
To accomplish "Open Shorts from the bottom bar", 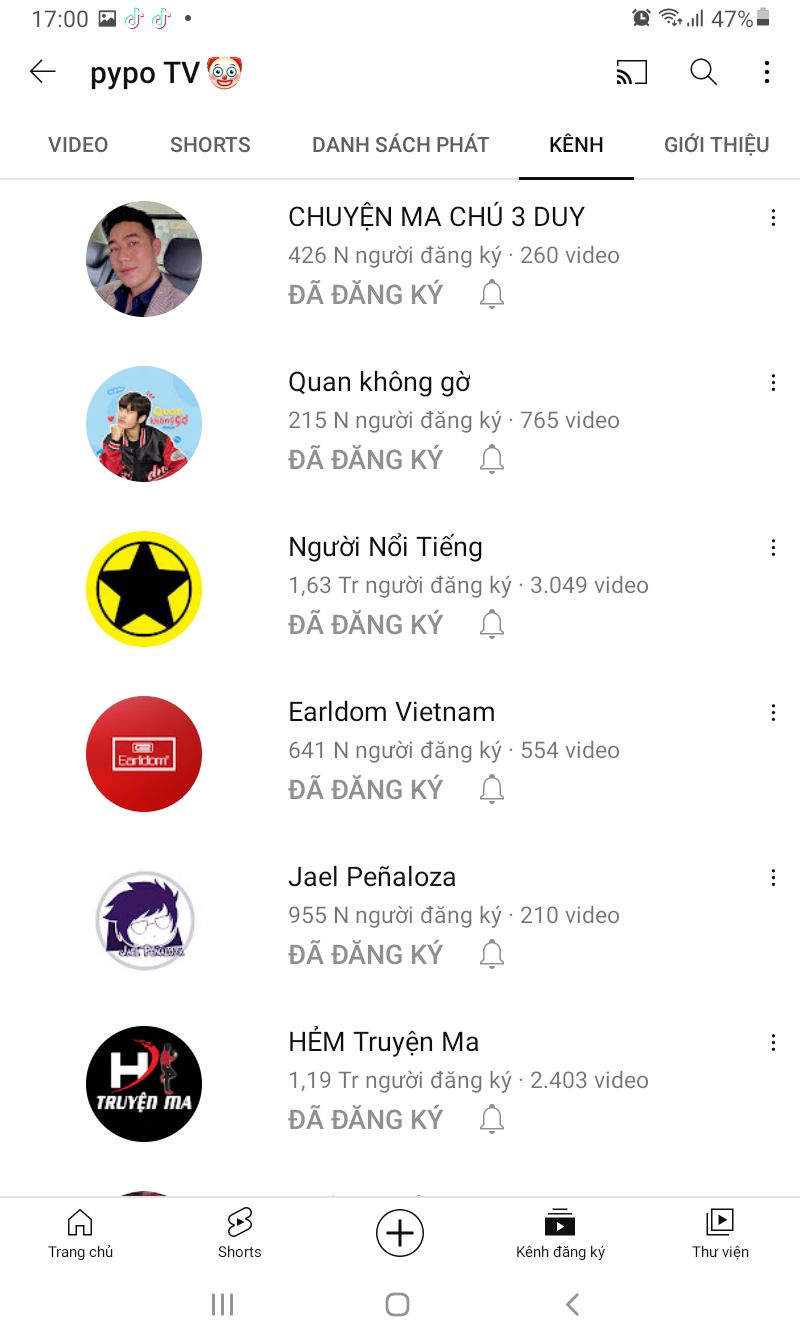I will (240, 1234).
